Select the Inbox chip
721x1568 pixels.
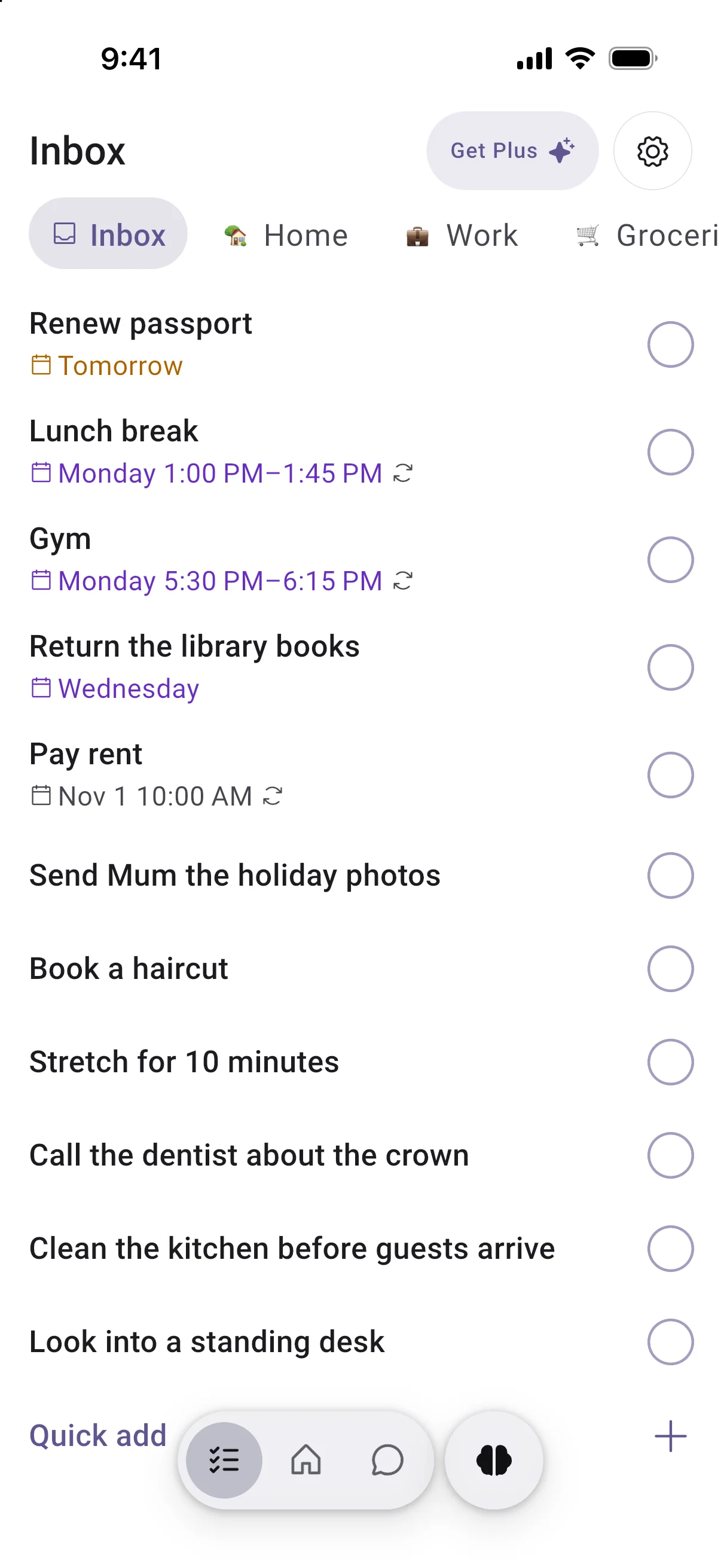[108, 234]
